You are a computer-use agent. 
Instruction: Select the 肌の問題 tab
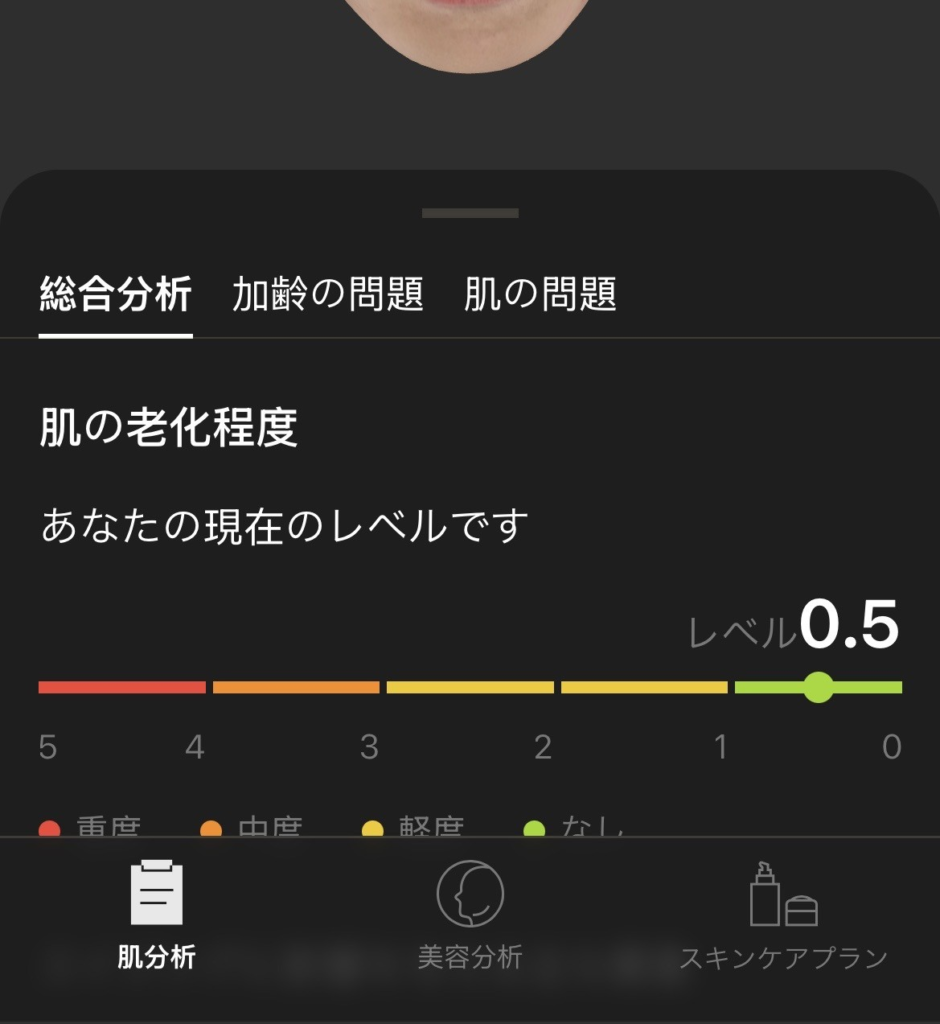tap(540, 295)
